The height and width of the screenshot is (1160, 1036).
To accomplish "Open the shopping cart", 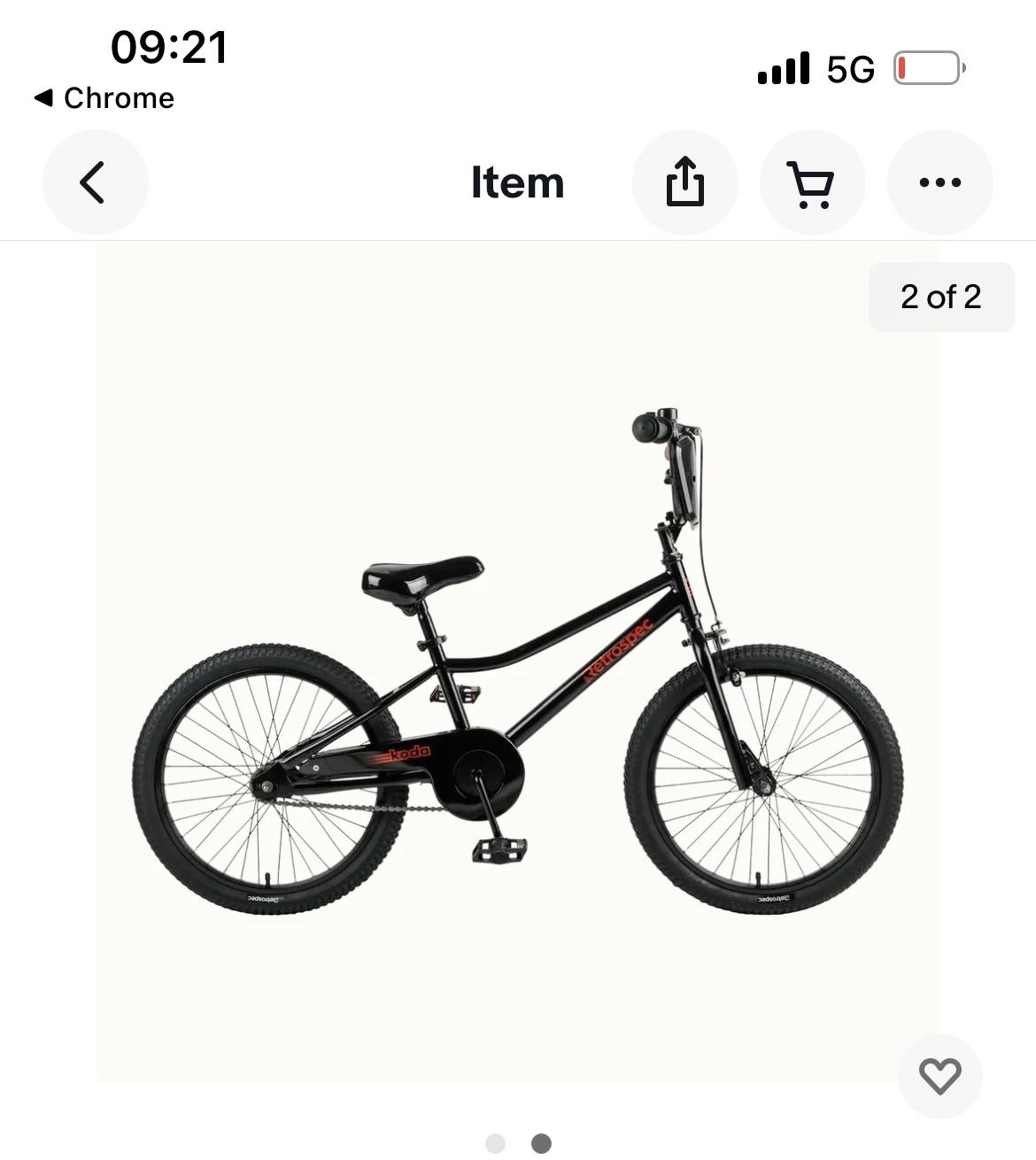I will [x=812, y=182].
